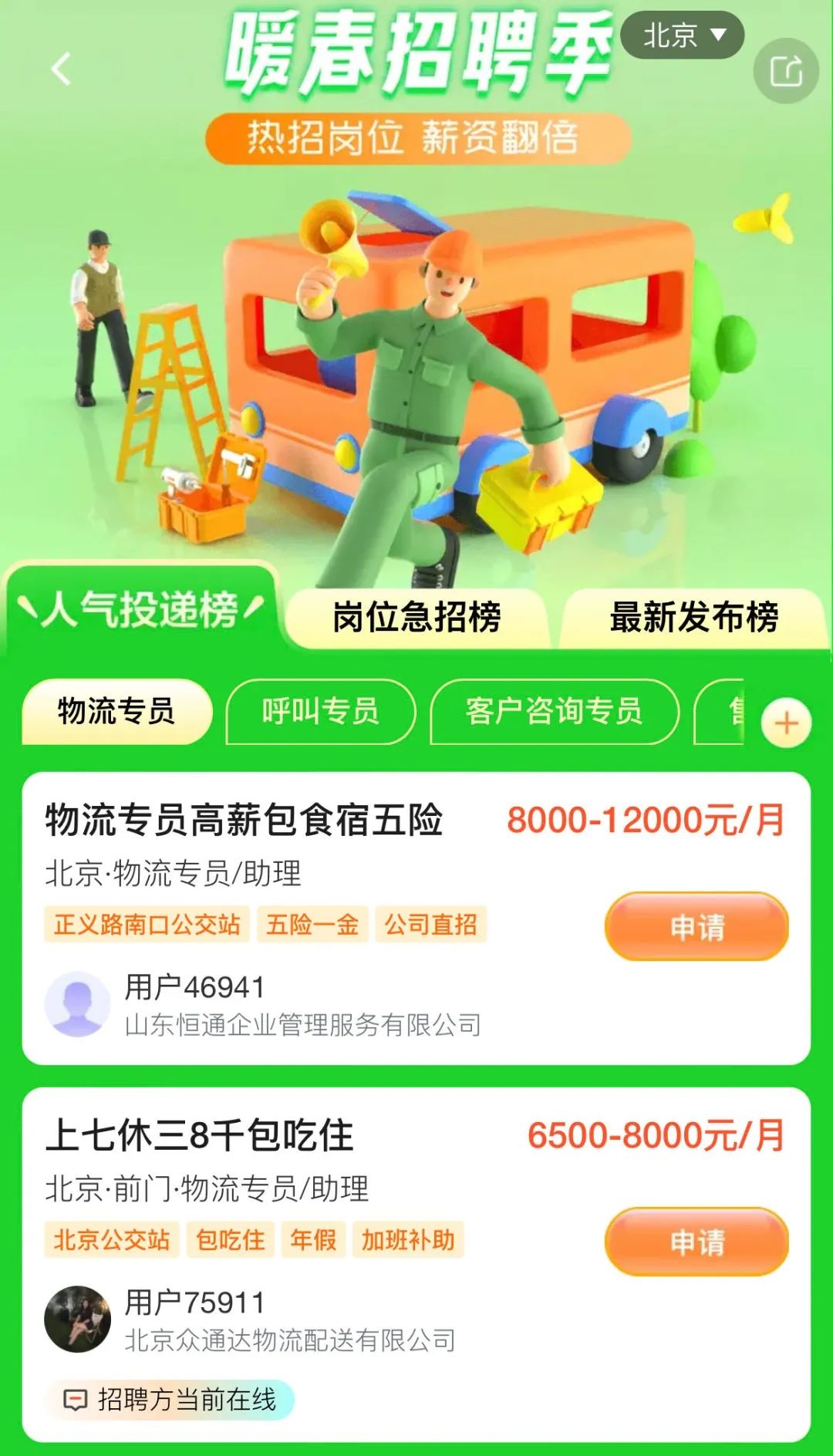Apply for the 8000-12000元 logistics job
The image size is (833, 1456).
[x=696, y=926]
